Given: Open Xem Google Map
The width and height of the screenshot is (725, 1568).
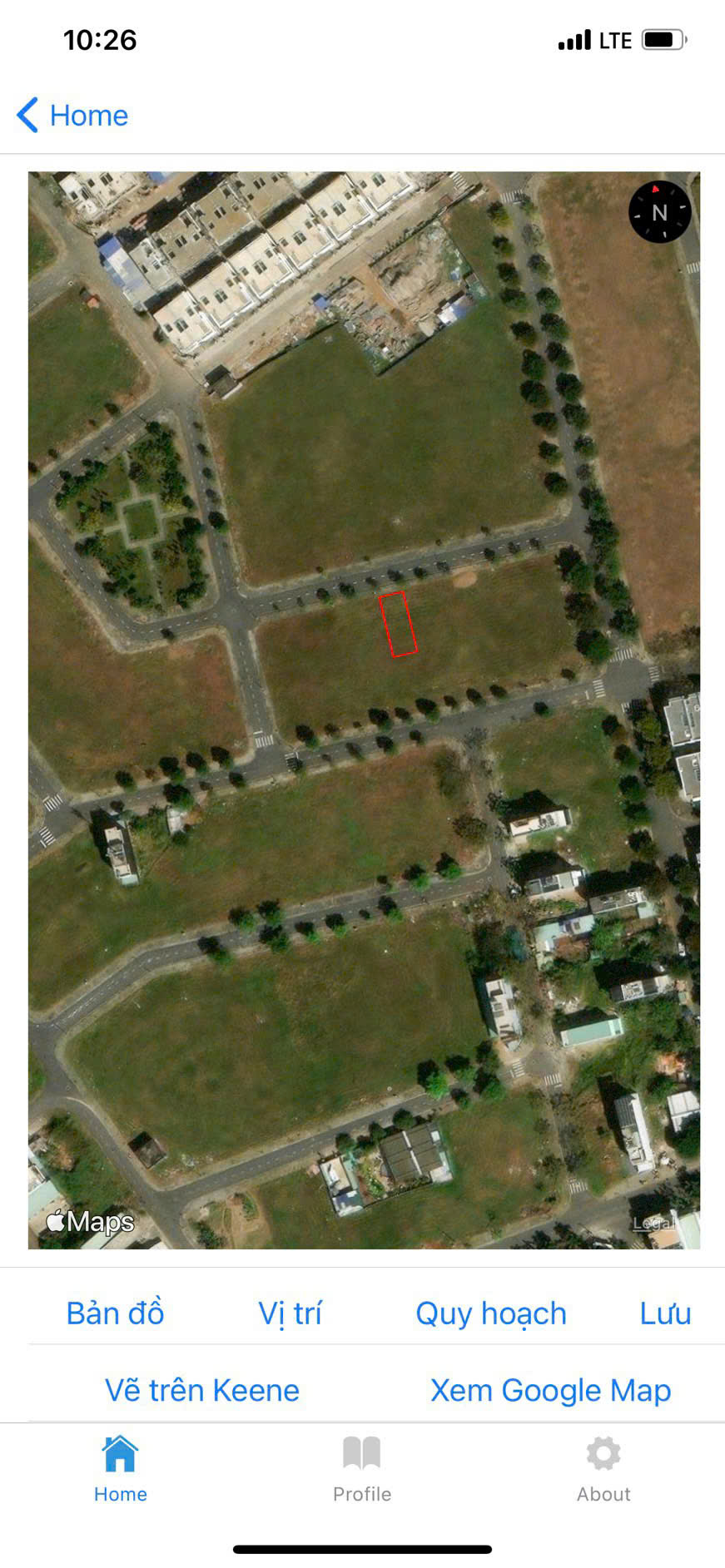Looking at the screenshot, I should point(550,1390).
